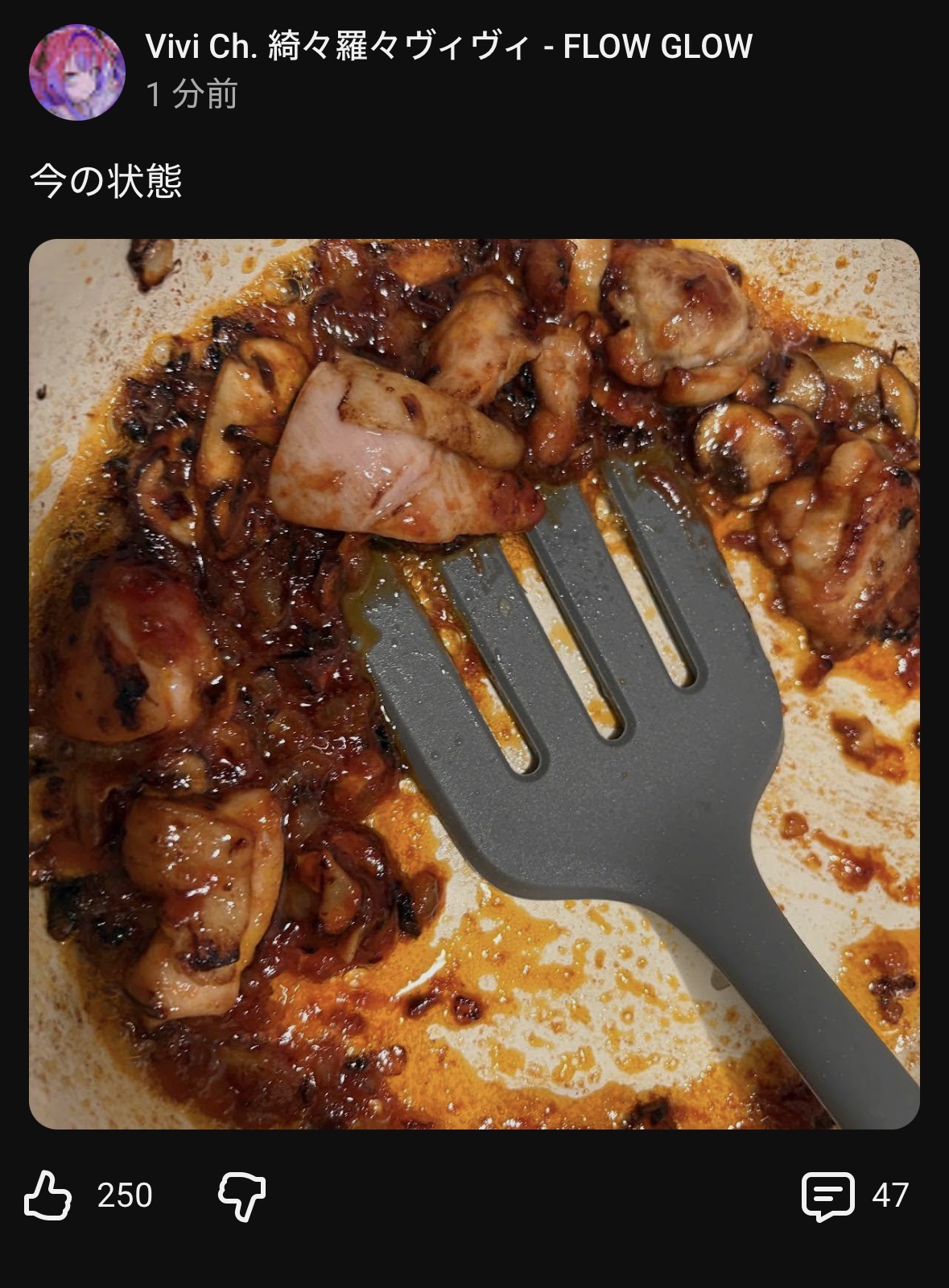View the cooking photo in full size

coord(474,684)
